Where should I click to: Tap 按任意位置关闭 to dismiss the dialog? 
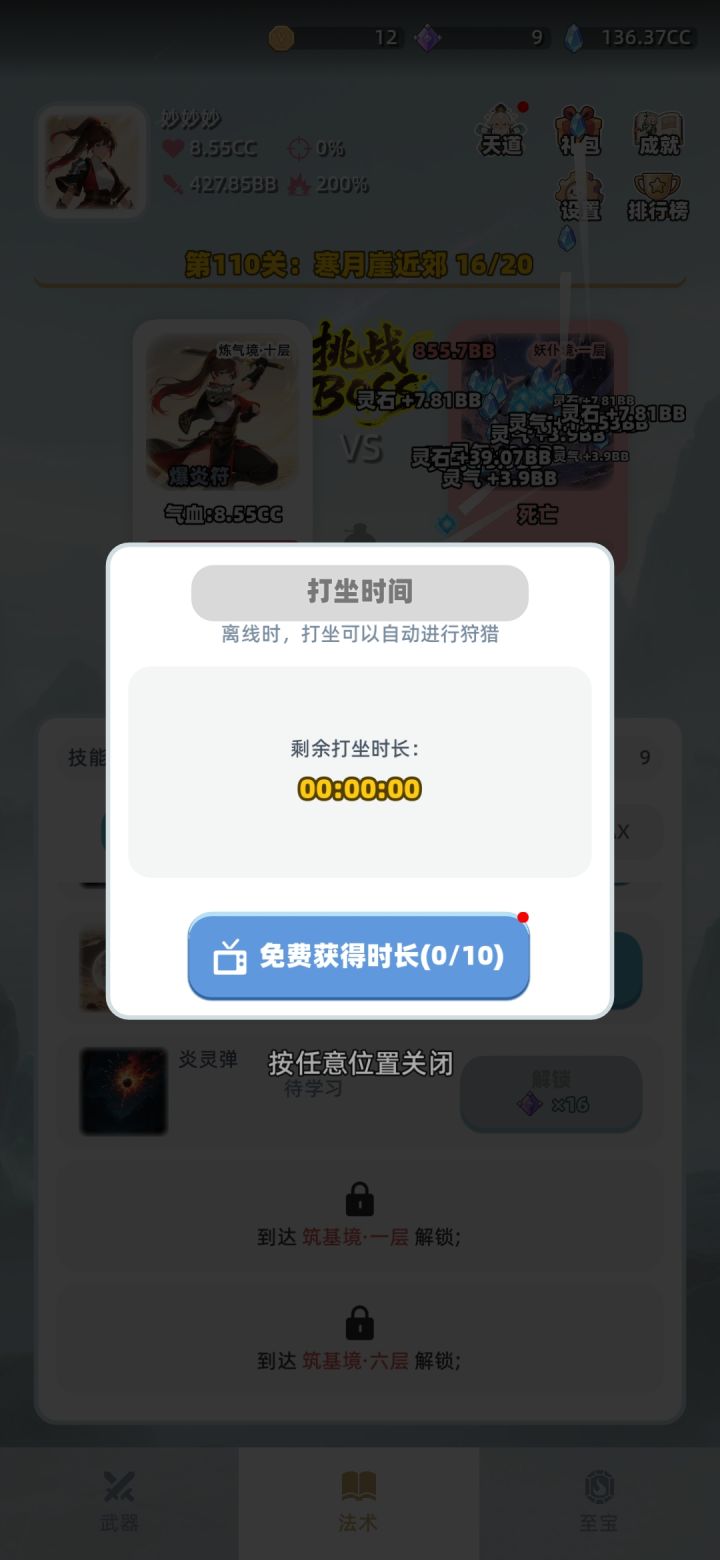(x=359, y=1065)
